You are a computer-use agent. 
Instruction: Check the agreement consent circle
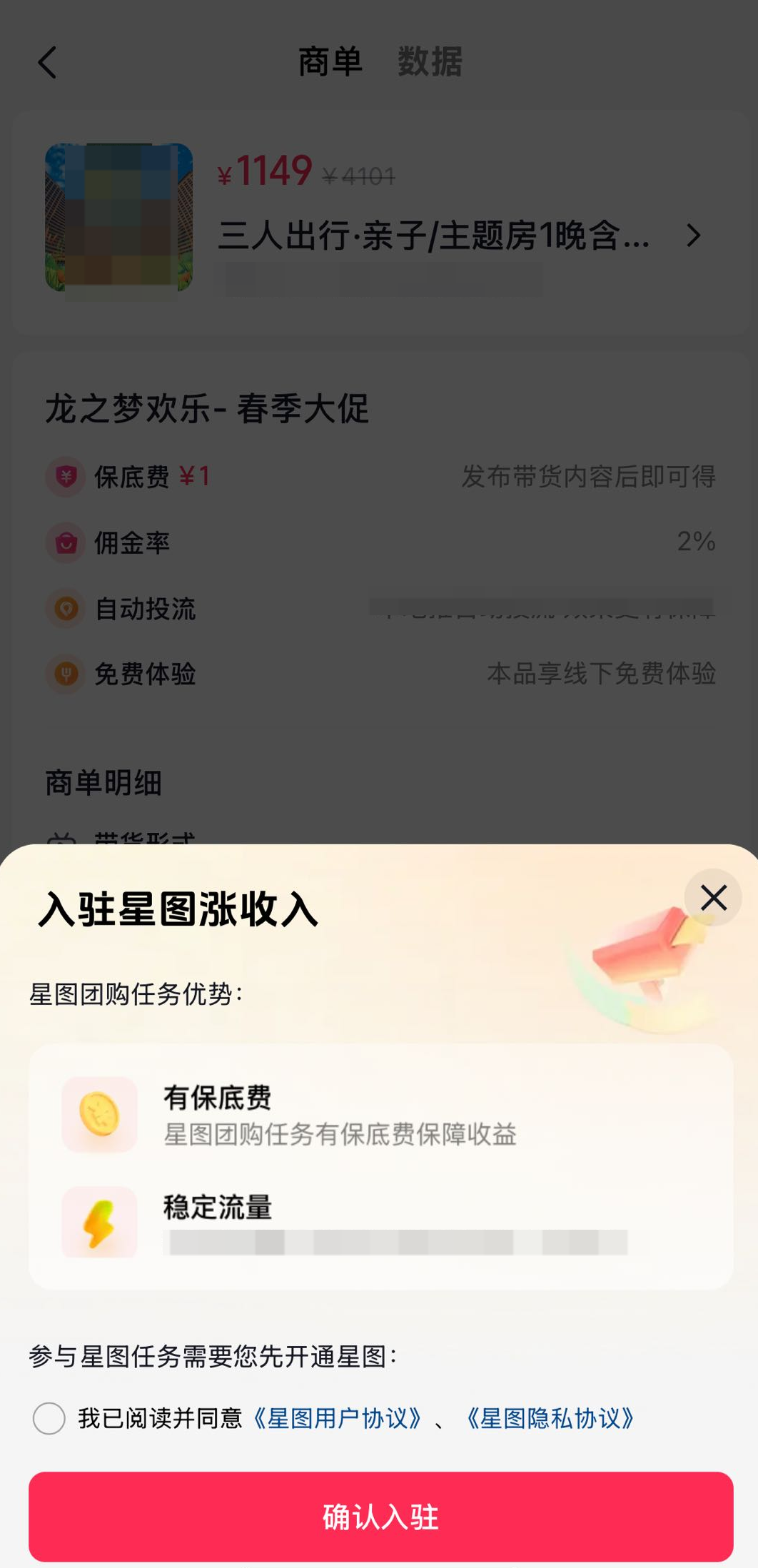coord(49,1418)
